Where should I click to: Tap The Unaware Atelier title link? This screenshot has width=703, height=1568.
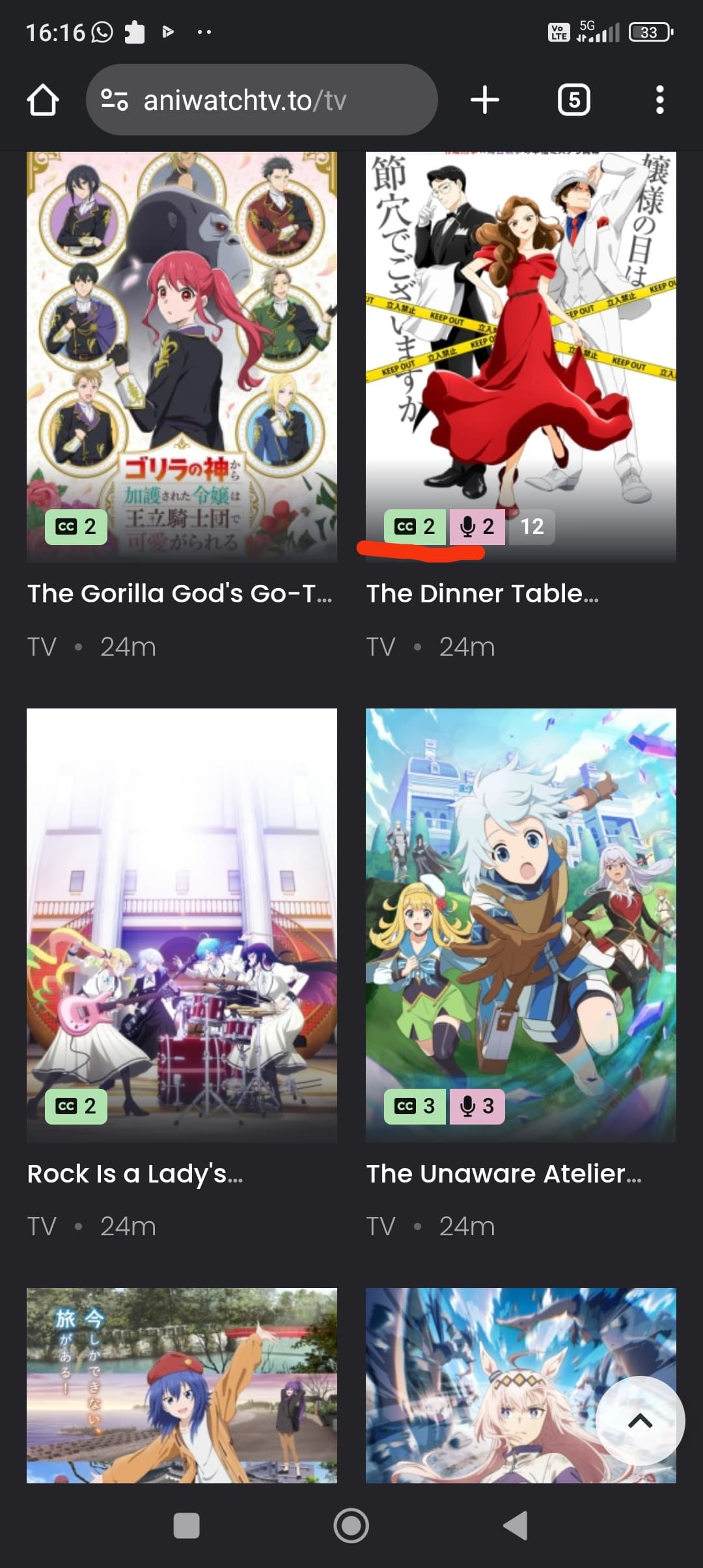point(504,1174)
